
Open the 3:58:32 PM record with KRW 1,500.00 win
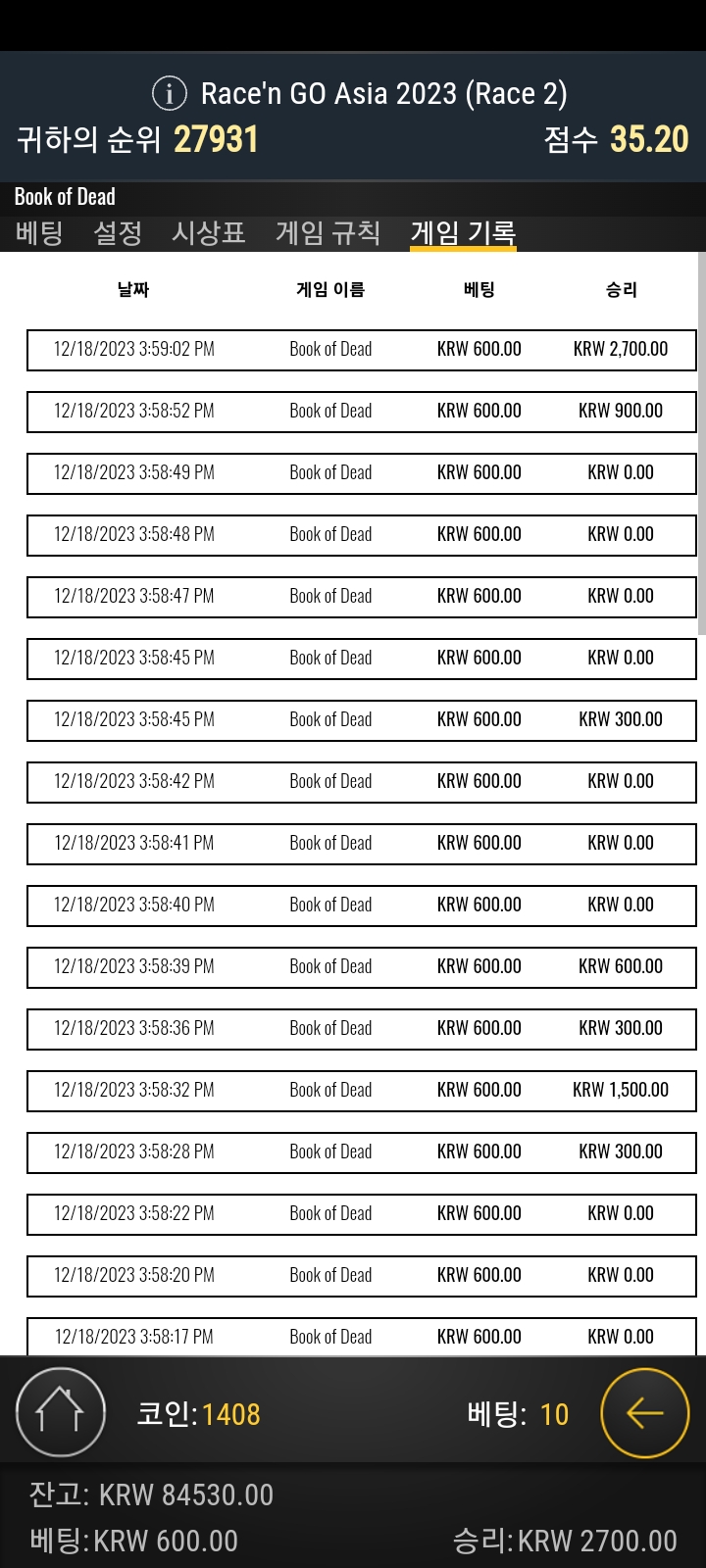point(361,1091)
